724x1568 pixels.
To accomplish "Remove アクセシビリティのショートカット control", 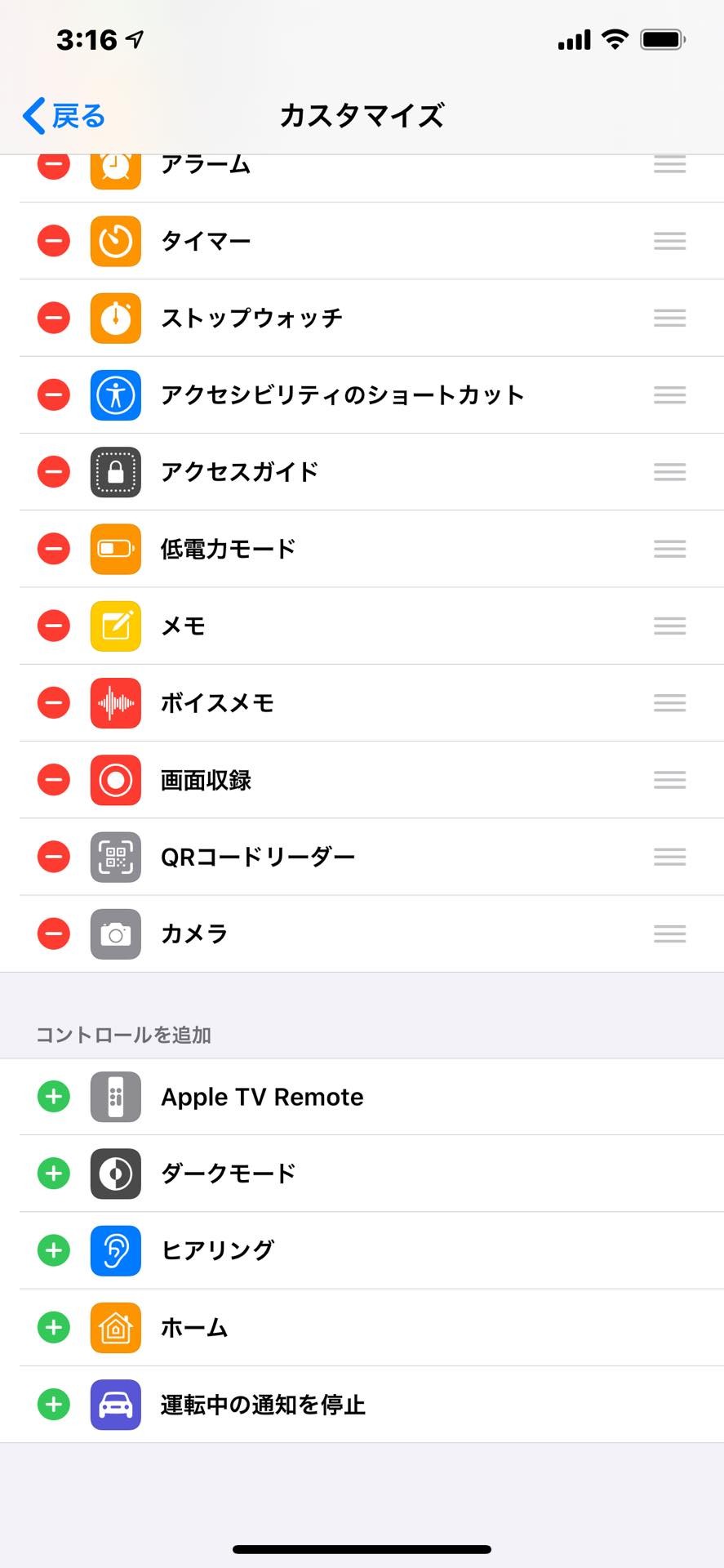I will pyautogui.click(x=54, y=394).
